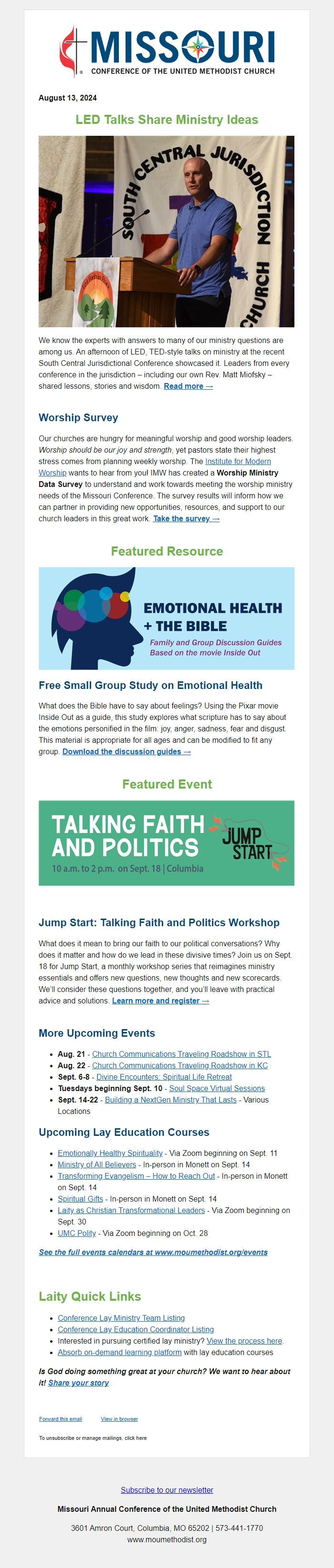
Task: Tap the Take the survey link
Action: pyautogui.click(x=186, y=518)
